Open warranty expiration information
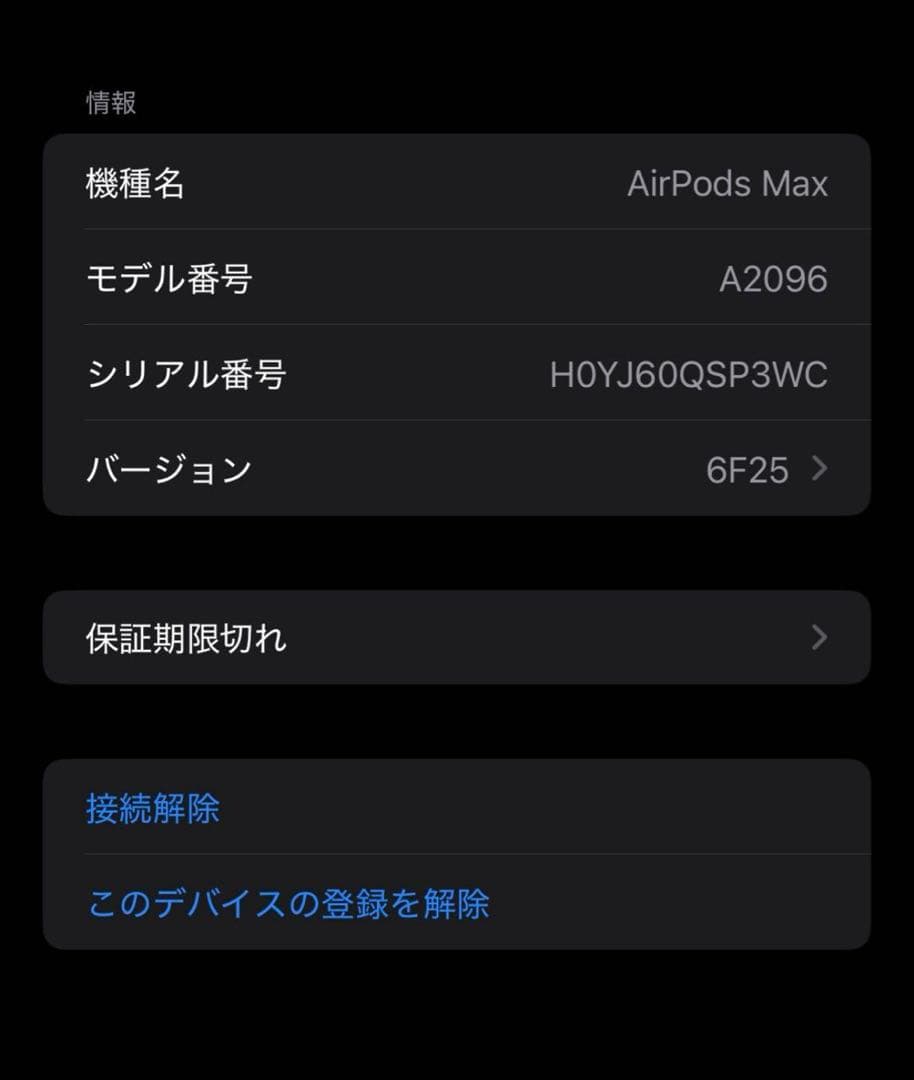The image size is (914, 1080). click(457, 637)
